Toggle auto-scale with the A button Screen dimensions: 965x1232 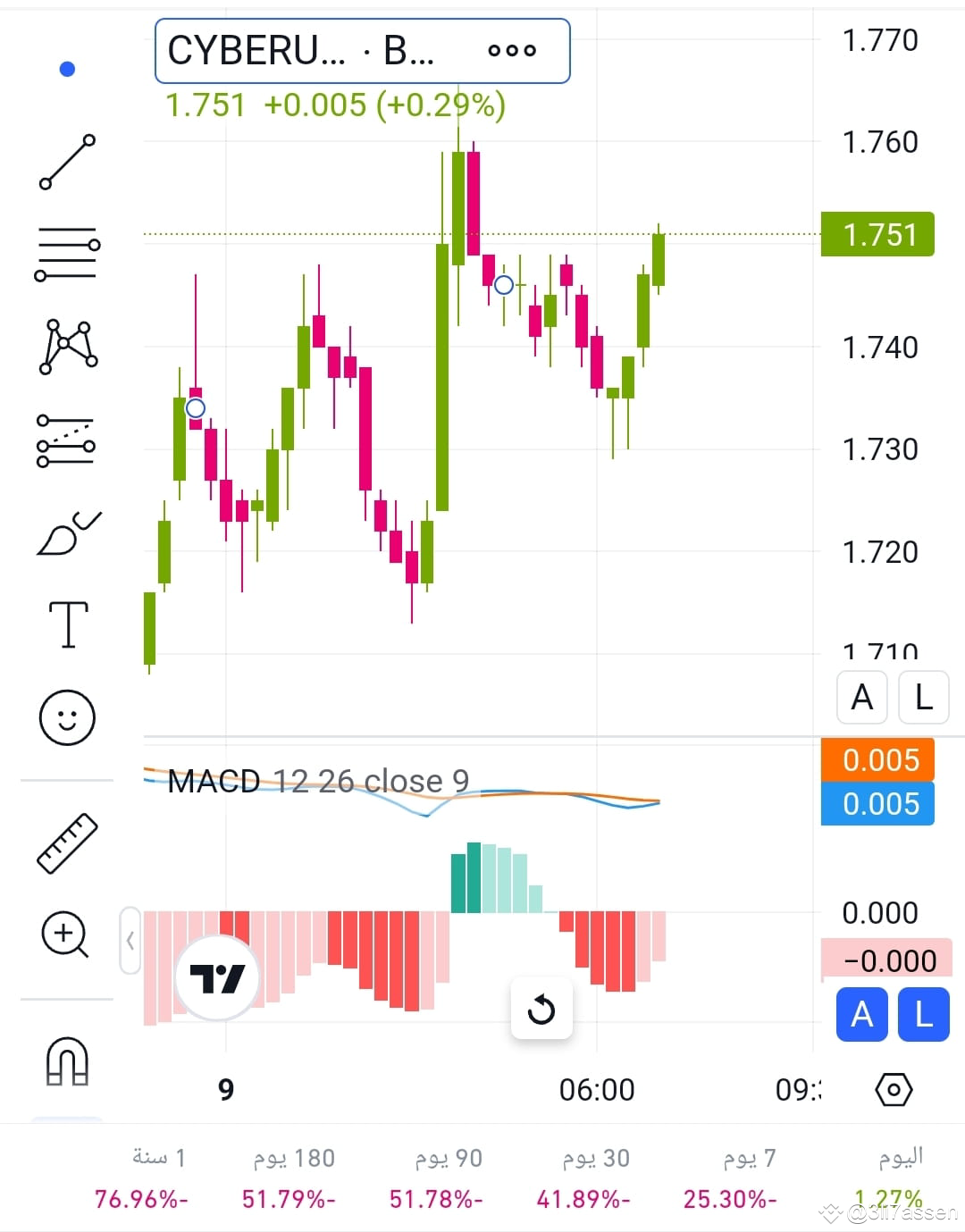pos(860,697)
